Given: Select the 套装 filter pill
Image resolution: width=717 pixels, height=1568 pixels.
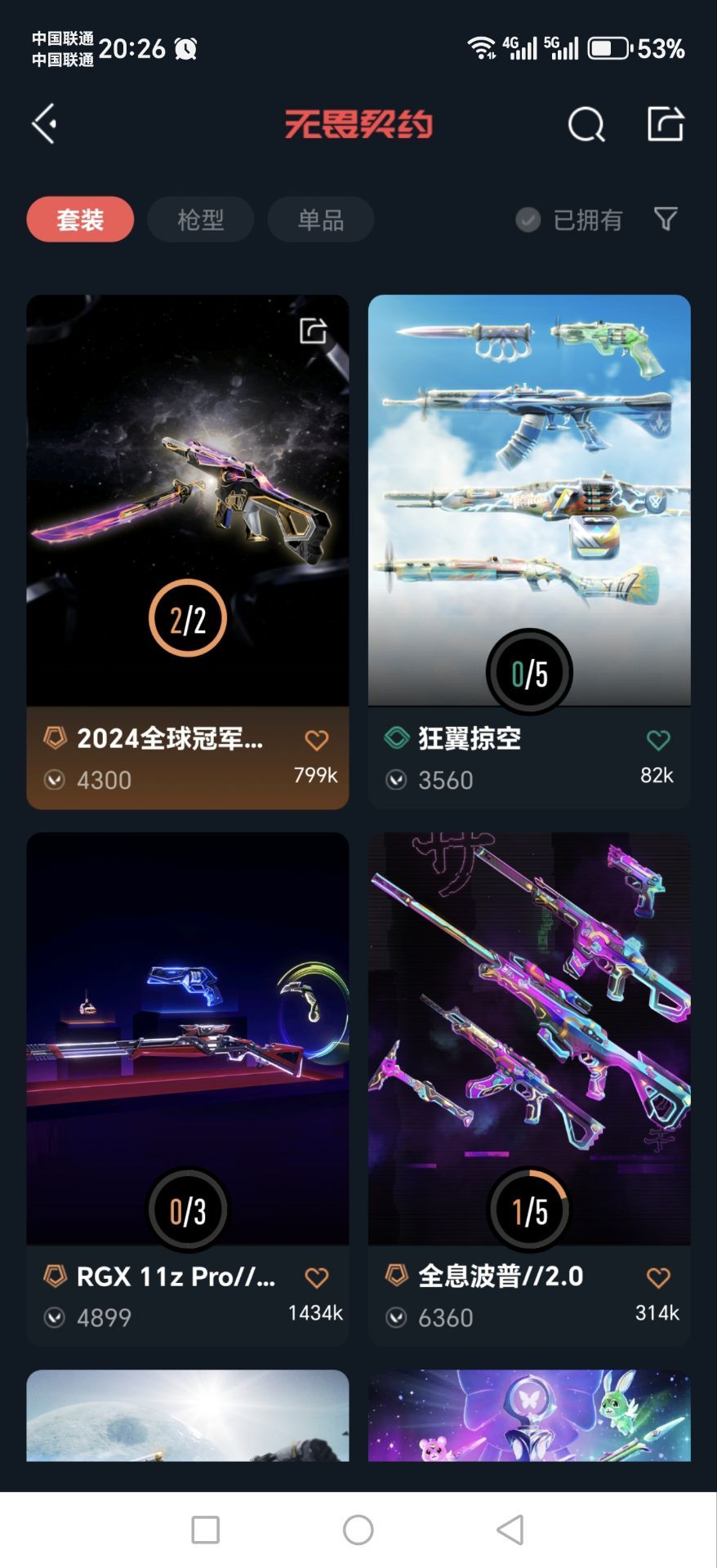Looking at the screenshot, I should [x=79, y=219].
